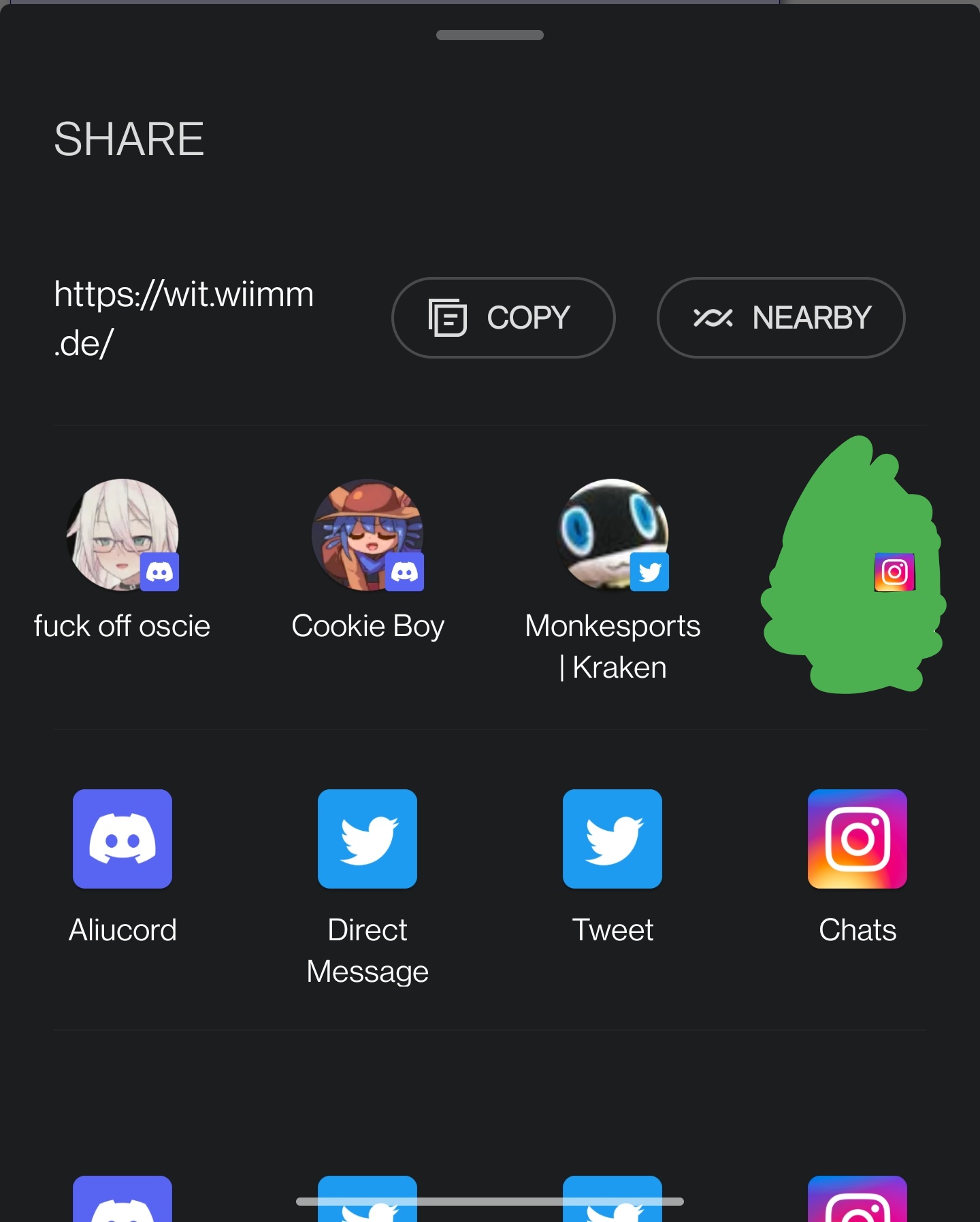Share via Twitter Direct Message
This screenshot has width=980, height=1222.
click(x=367, y=838)
